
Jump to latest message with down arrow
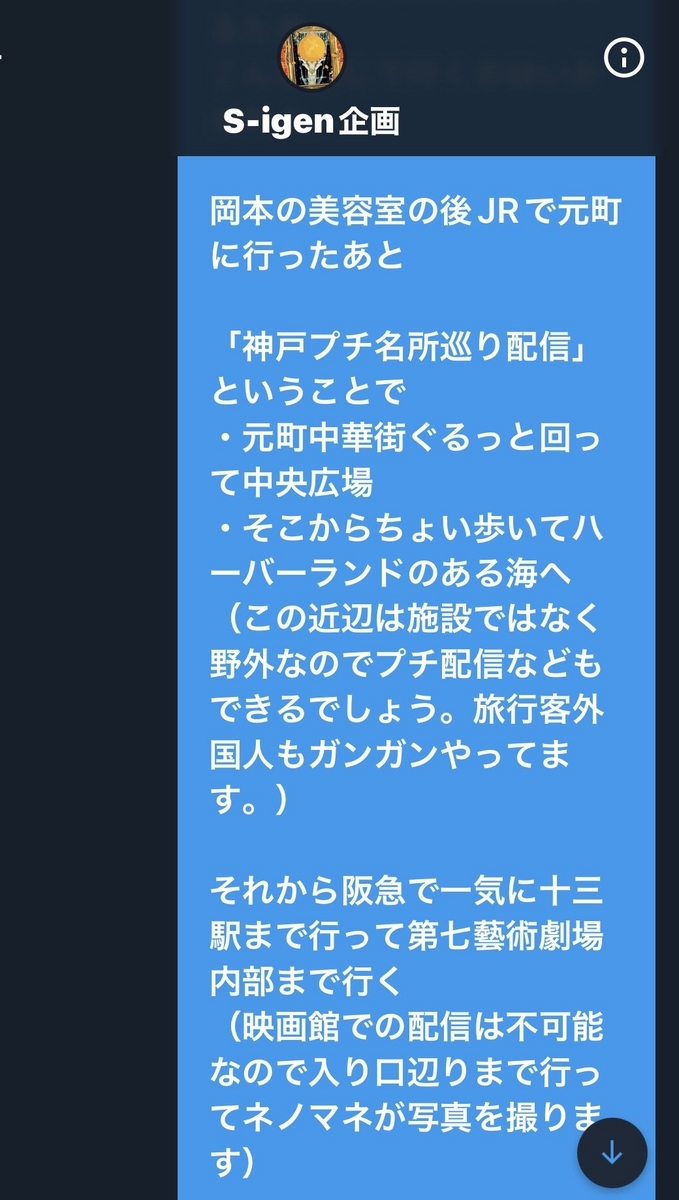click(612, 1153)
